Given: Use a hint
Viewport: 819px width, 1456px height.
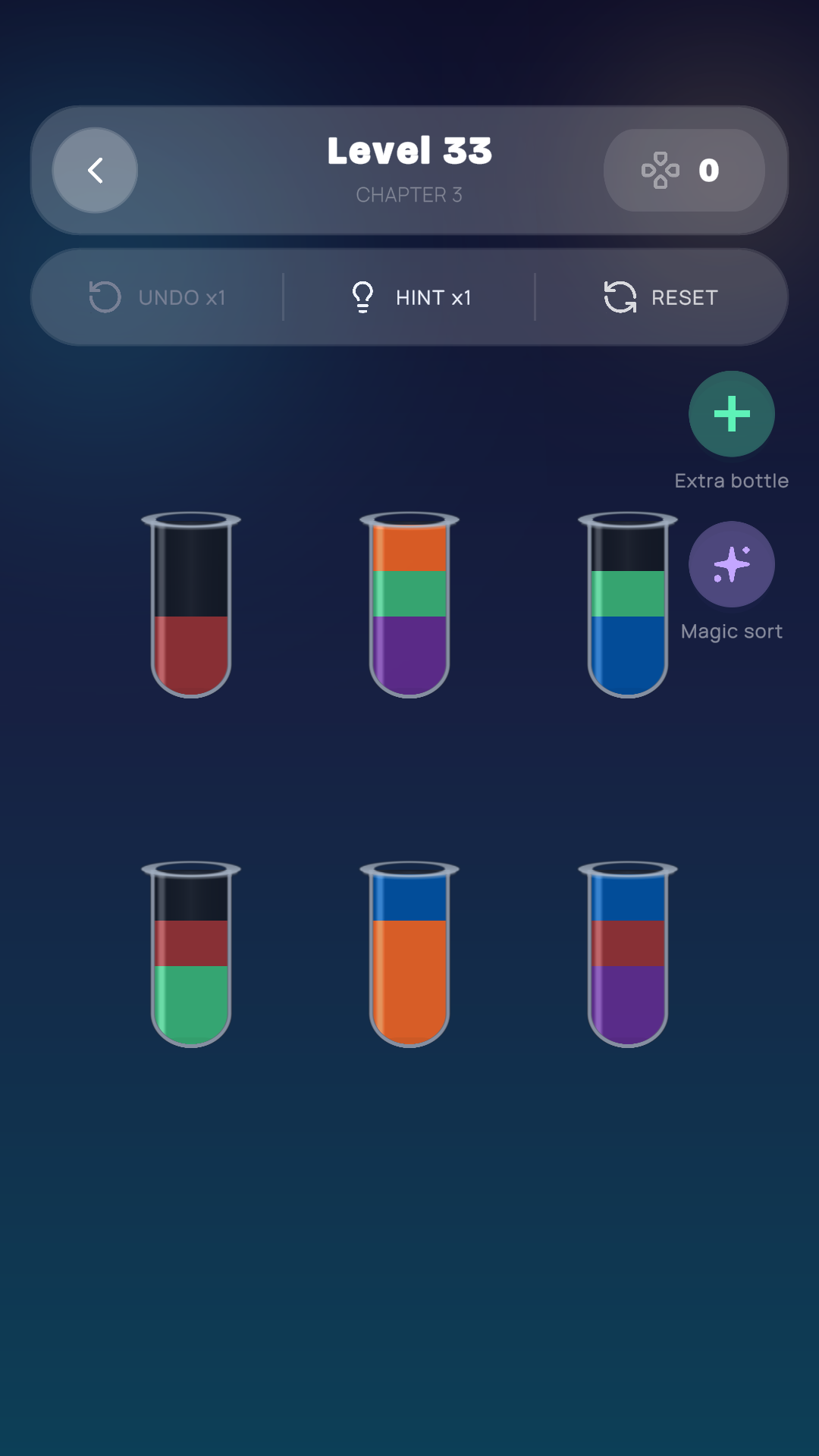Looking at the screenshot, I should tap(410, 297).
